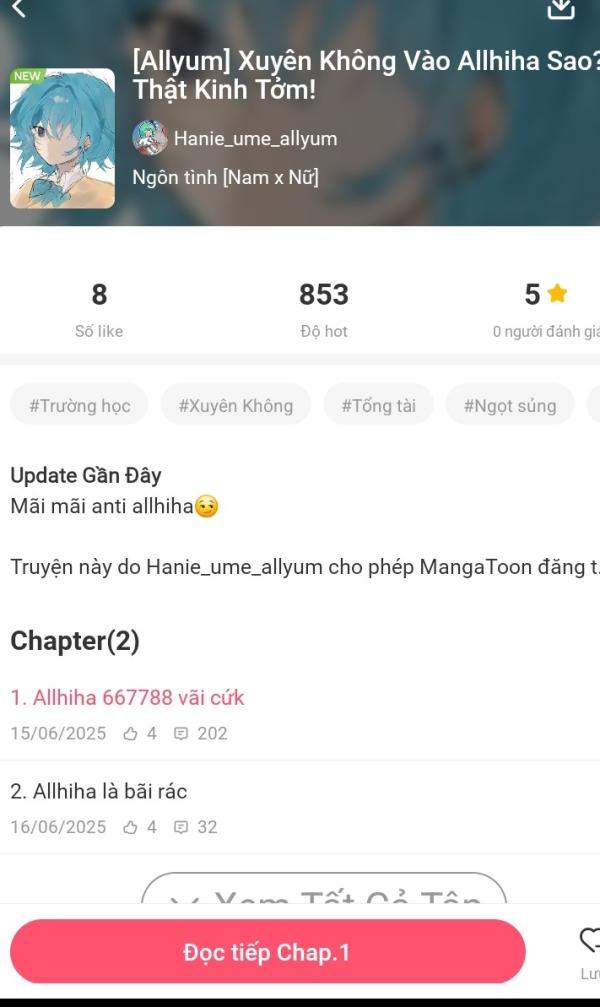600x1007 pixels.
Task: Save the story with the heart icon
Action: [590, 940]
